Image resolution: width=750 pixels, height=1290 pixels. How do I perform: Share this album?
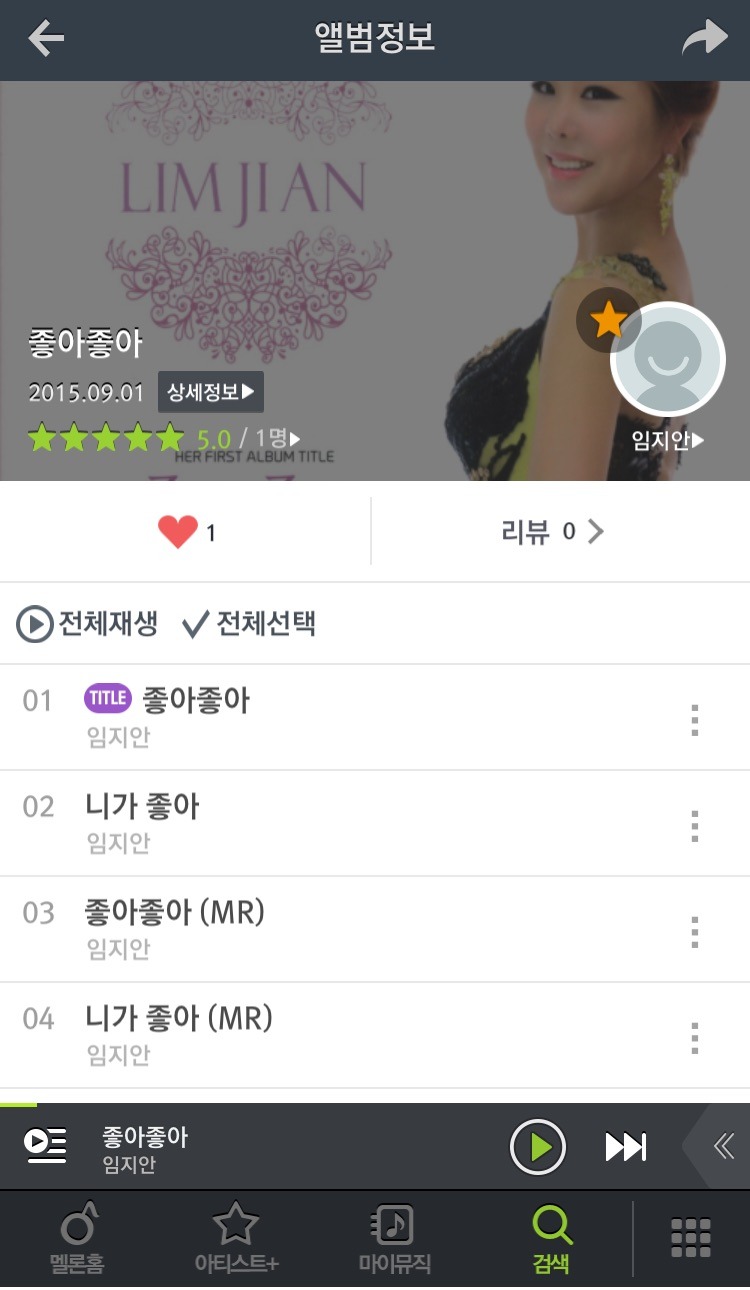706,39
